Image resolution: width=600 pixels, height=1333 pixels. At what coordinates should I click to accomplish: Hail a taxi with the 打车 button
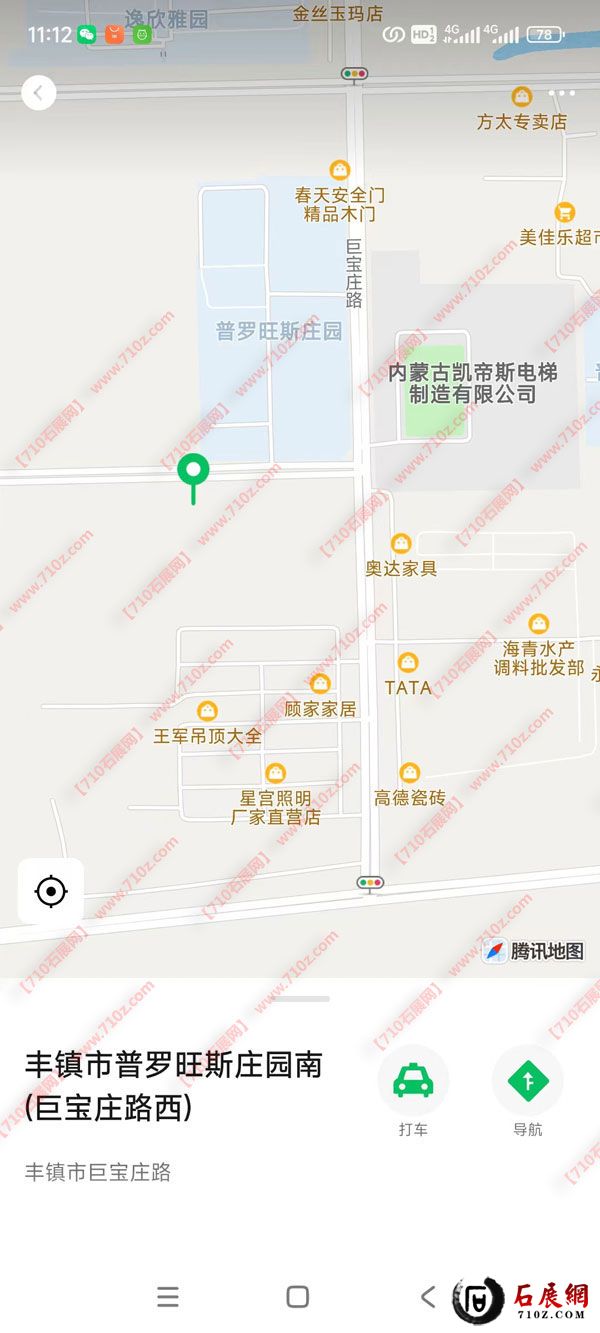413,1081
